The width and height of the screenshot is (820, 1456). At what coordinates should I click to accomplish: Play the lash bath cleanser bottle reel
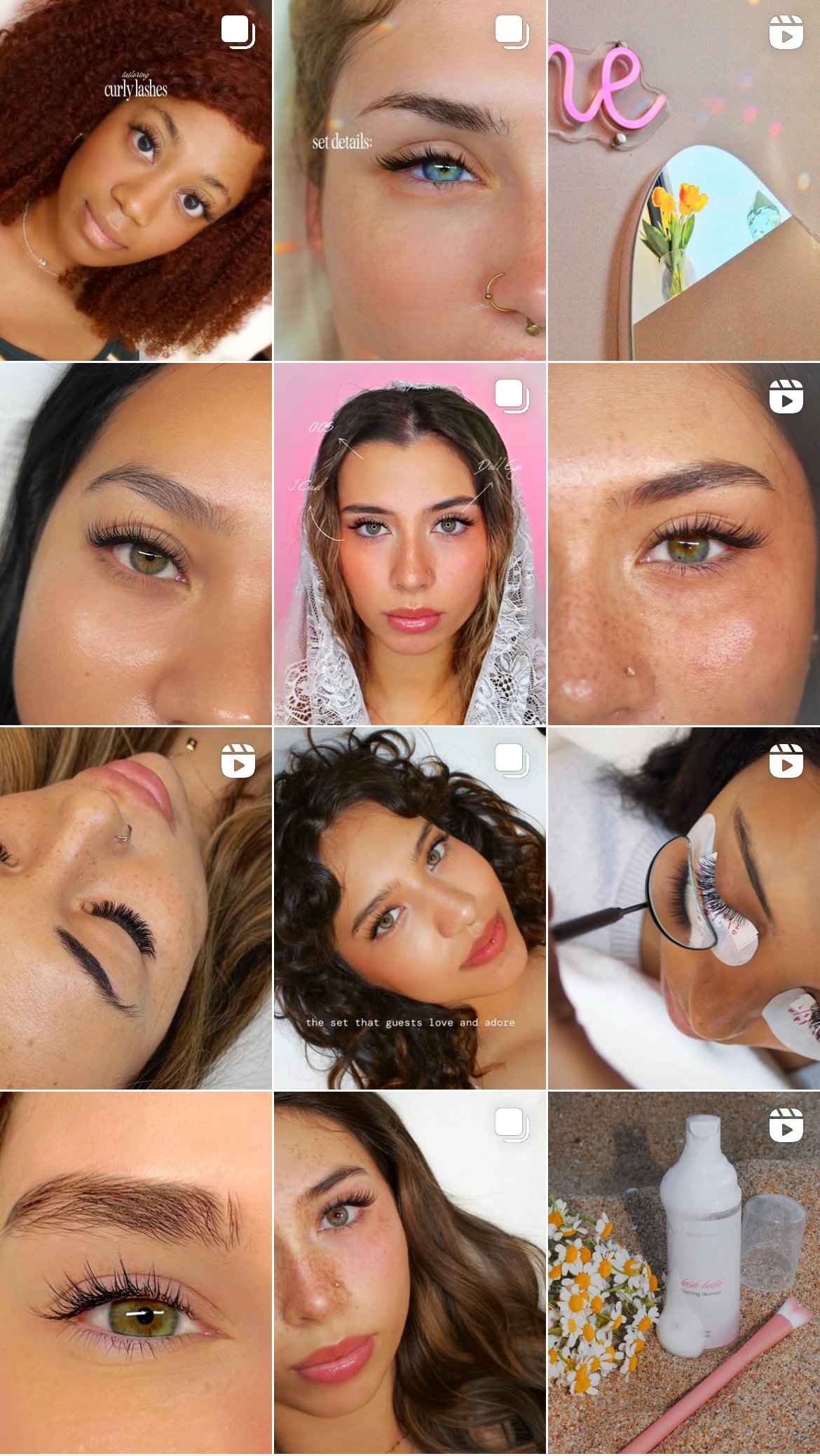[x=684, y=1273]
